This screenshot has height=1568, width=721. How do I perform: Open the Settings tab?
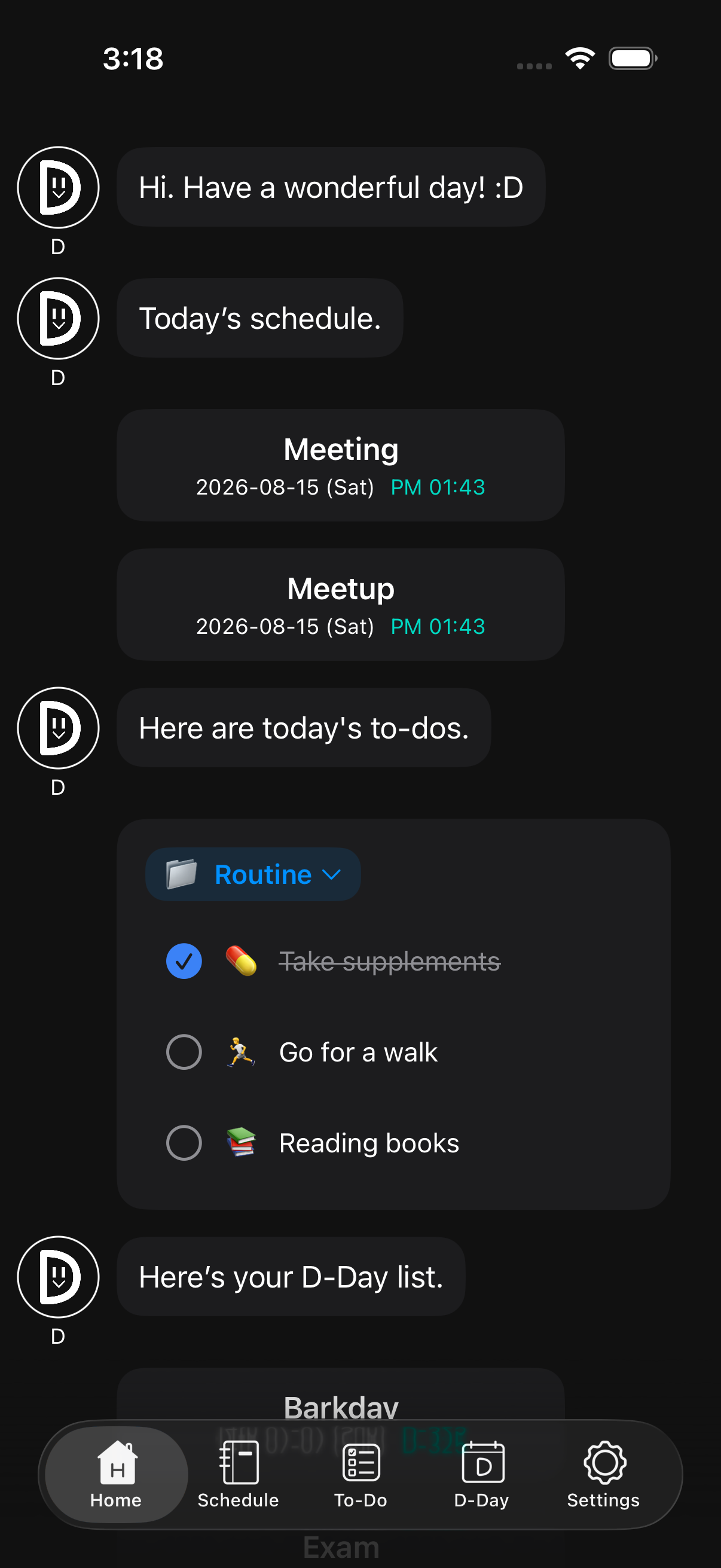tap(604, 1474)
